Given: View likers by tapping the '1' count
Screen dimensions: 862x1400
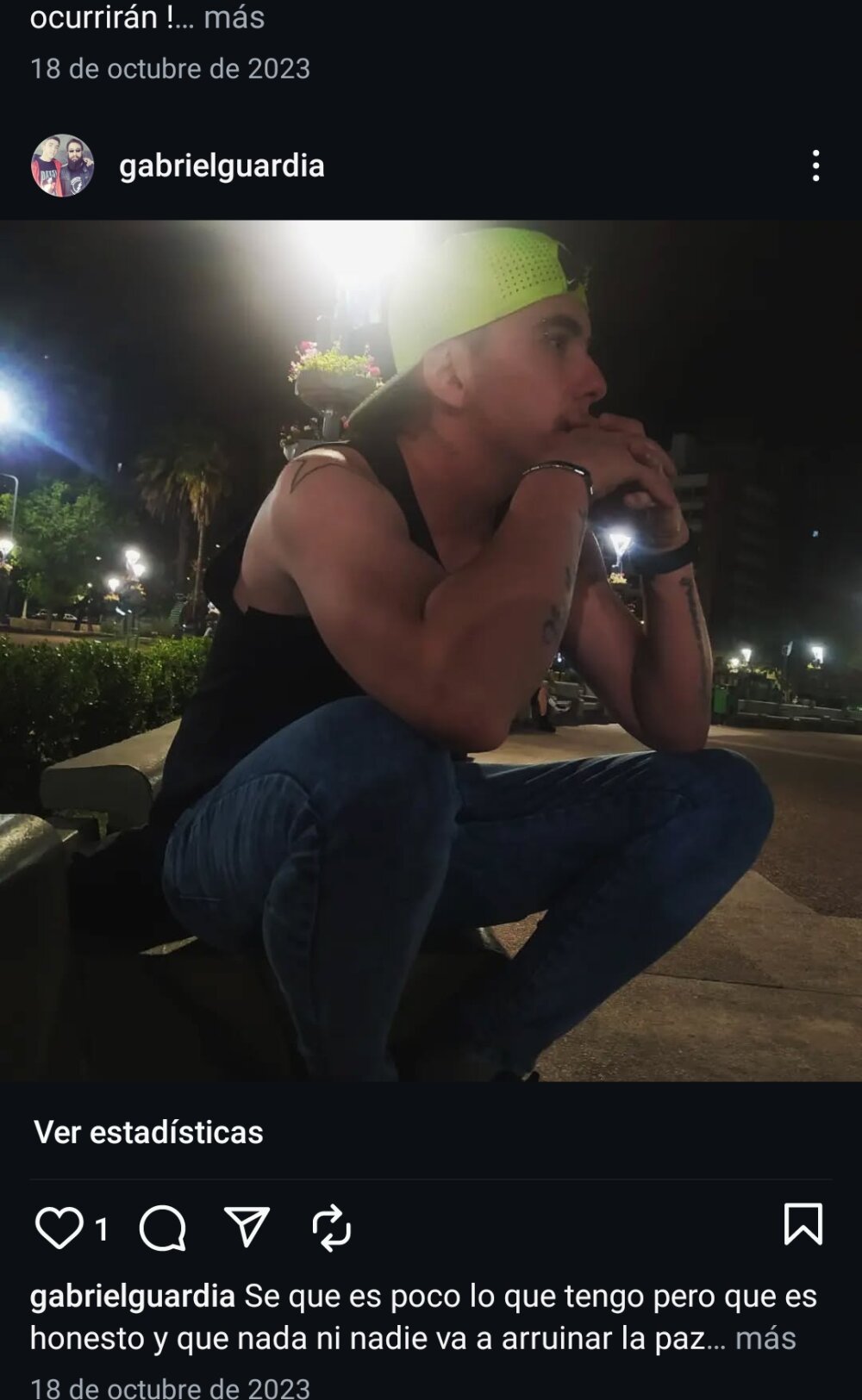Looking at the screenshot, I should click(x=101, y=1228).
